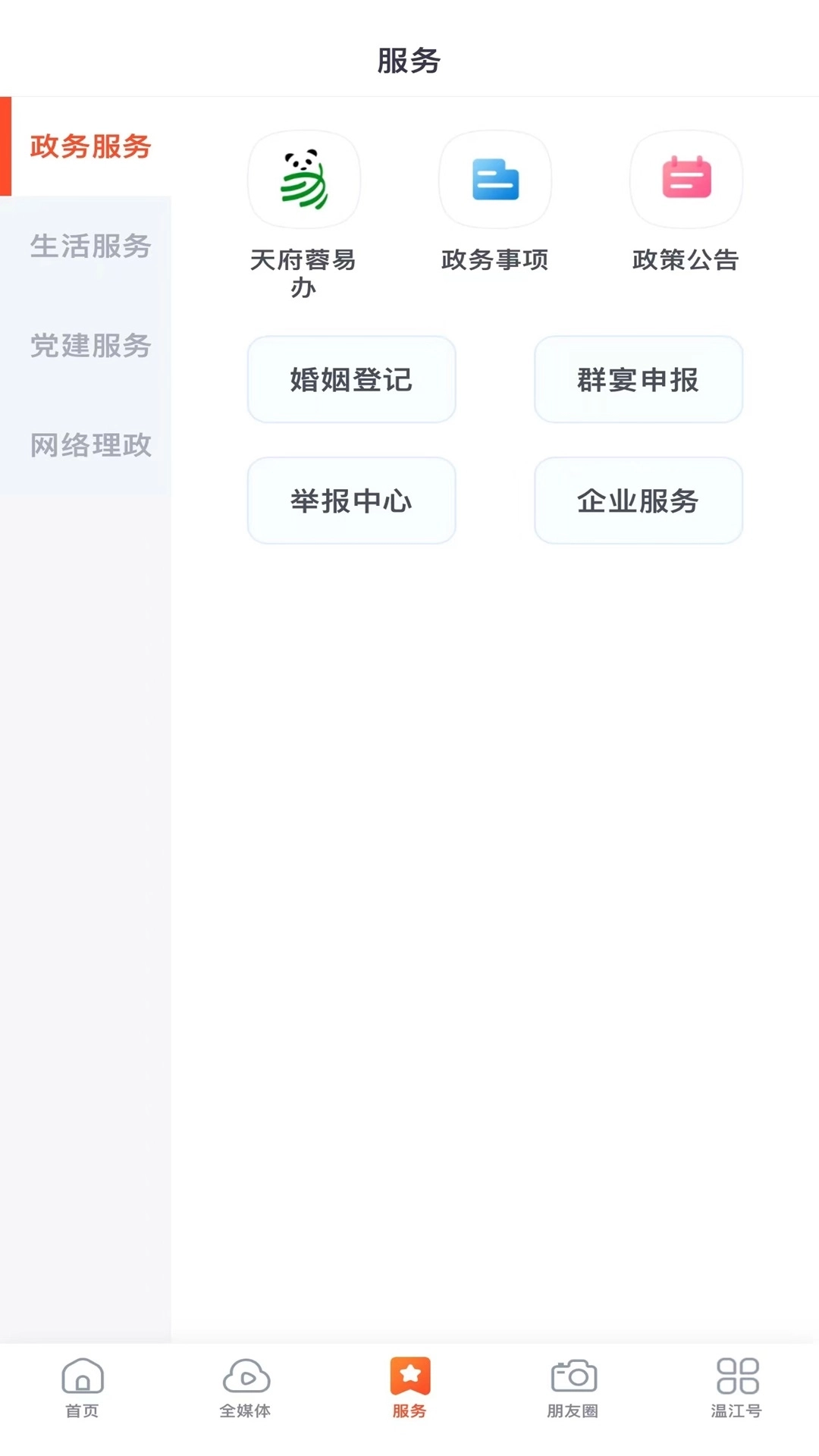Open 企业服务 enterprise services
Image resolution: width=819 pixels, height=1456 pixels.
(639, 501)
